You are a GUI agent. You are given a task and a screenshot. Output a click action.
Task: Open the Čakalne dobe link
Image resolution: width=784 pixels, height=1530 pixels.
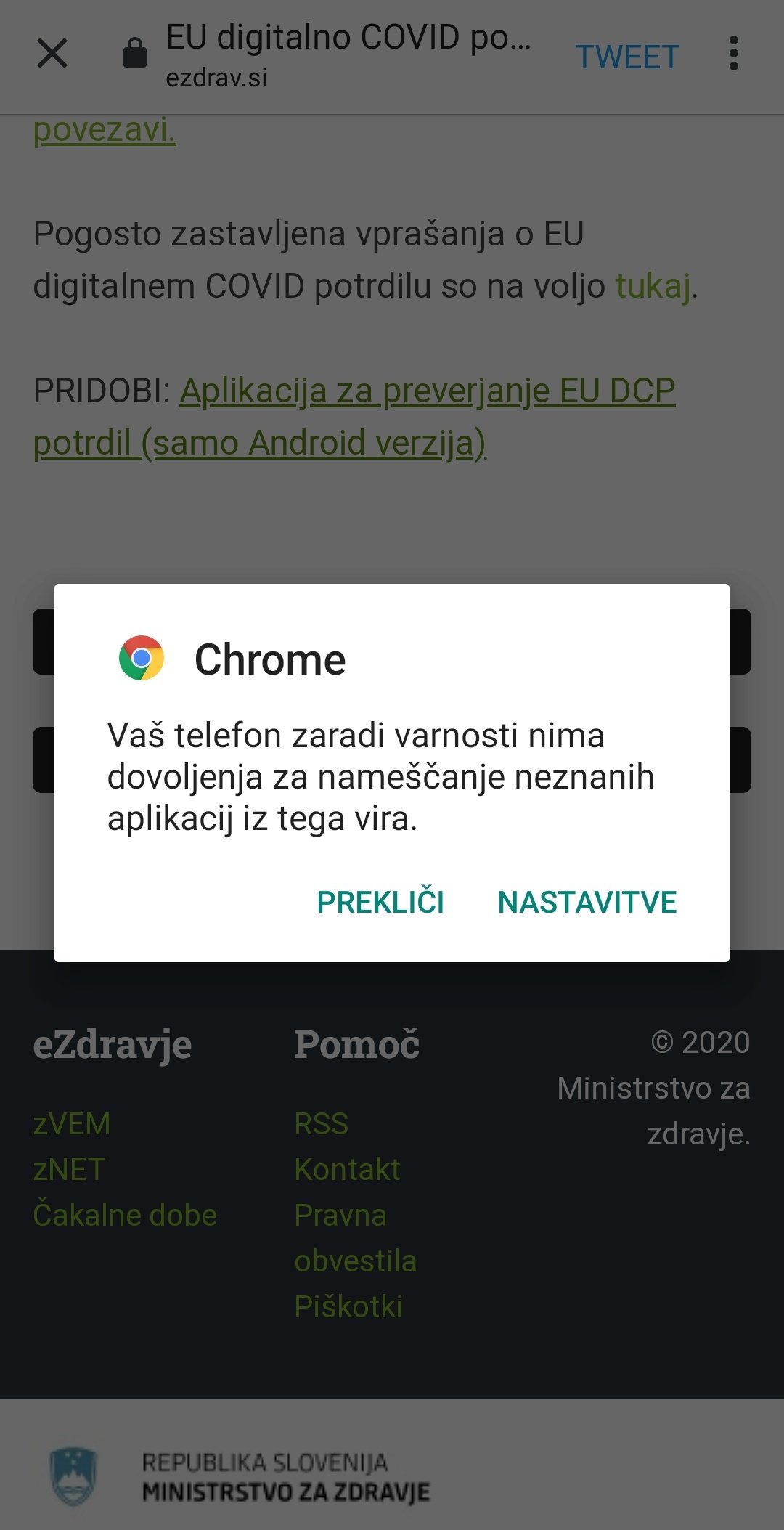pyautogui.click(x=125, y=1216)
